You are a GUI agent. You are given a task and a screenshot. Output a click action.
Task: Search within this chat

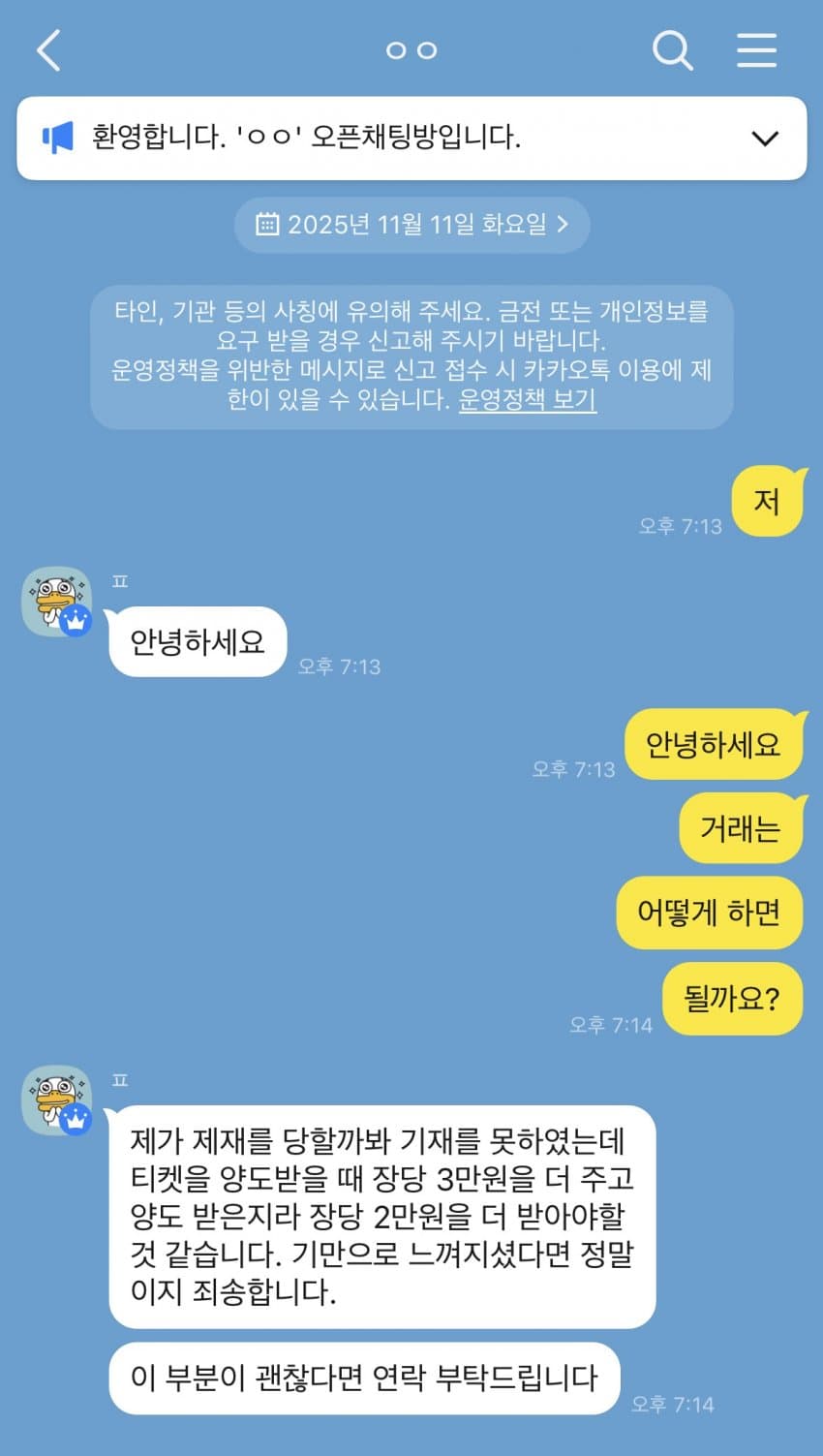(672, 50)
